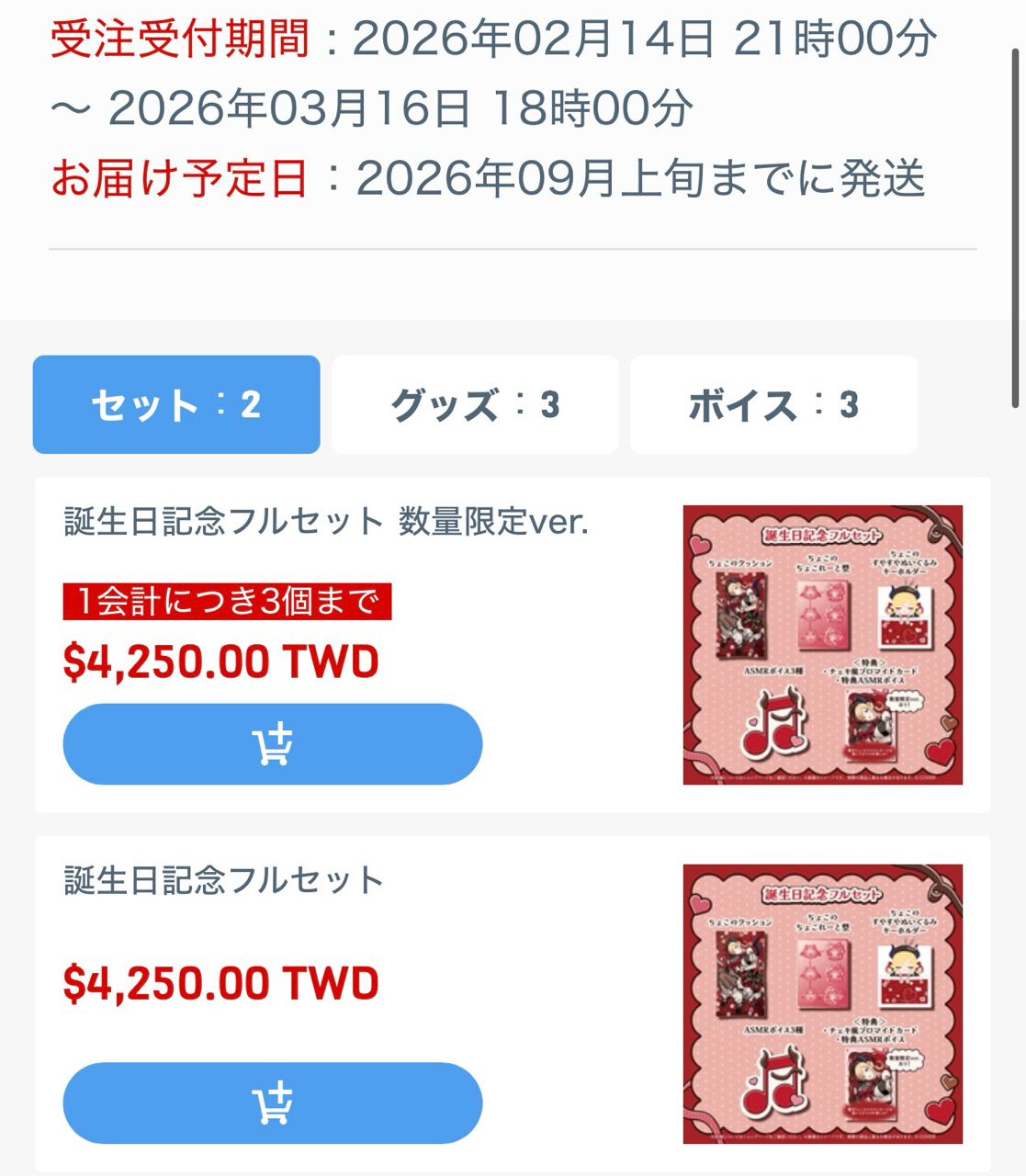This screenshot has height=1176, width=1026.
Task: Switch to the ボイス tab
Action: tap(773, 404)
